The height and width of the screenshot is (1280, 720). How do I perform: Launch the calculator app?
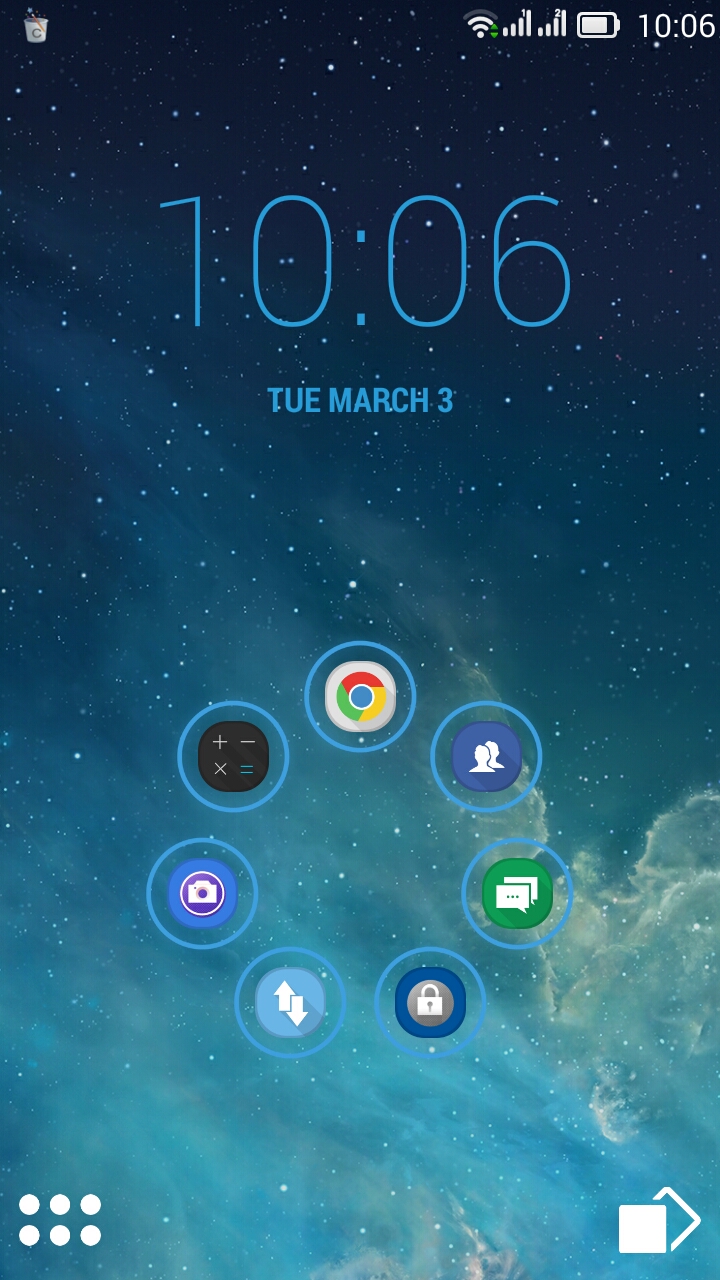(x=233, y=757)
